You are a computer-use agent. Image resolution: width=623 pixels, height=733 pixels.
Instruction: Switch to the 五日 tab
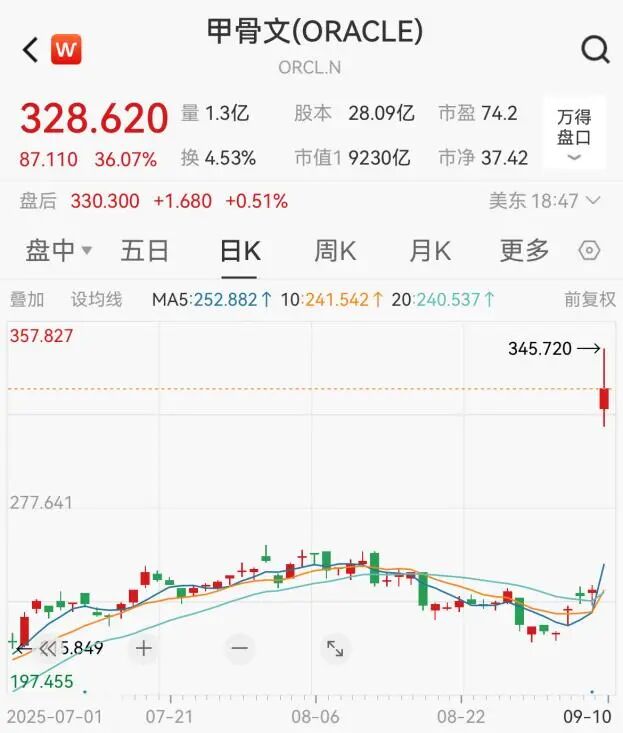145,250
